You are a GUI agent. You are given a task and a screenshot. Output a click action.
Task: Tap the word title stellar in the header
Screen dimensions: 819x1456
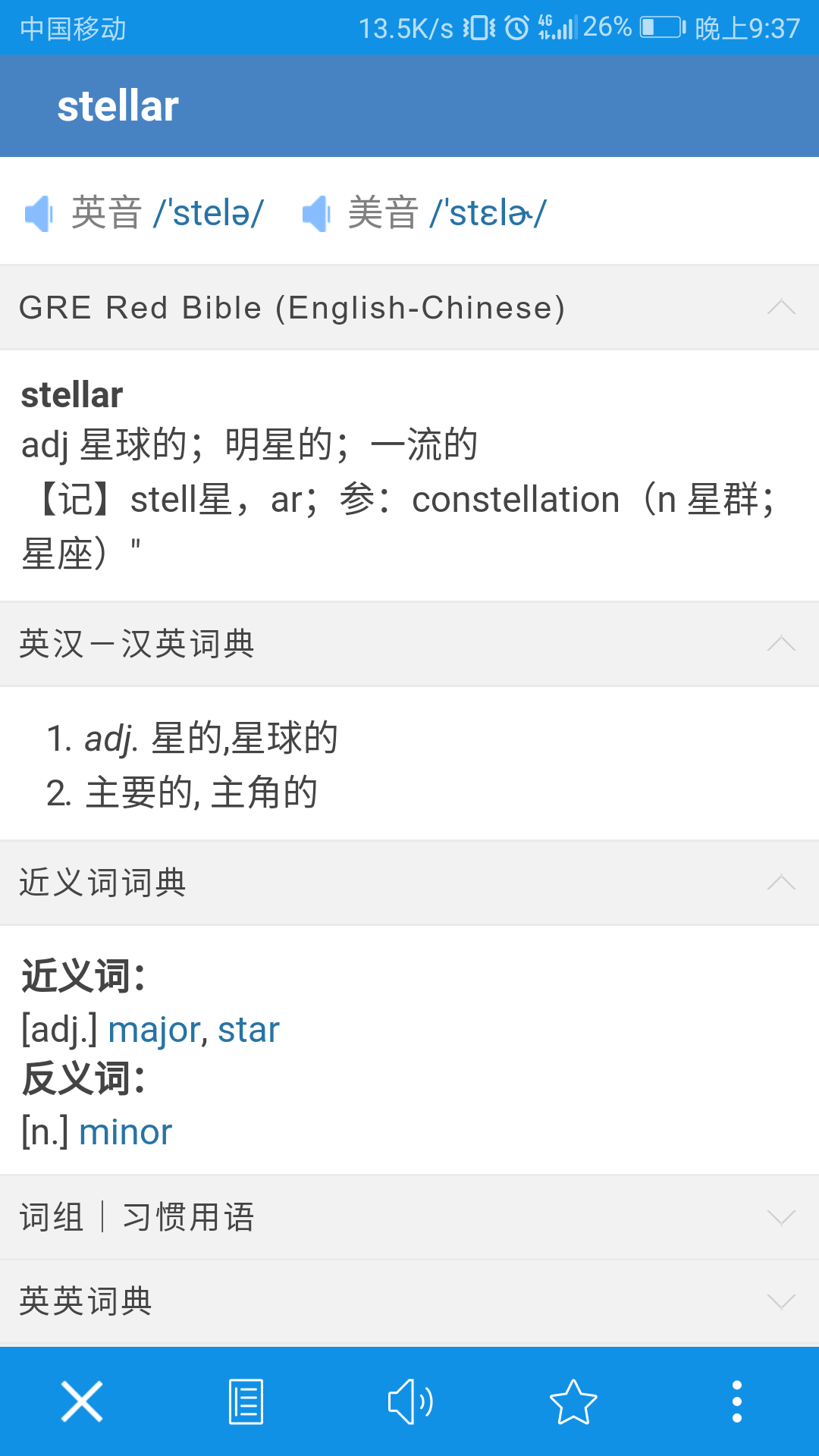pos(118,105)
